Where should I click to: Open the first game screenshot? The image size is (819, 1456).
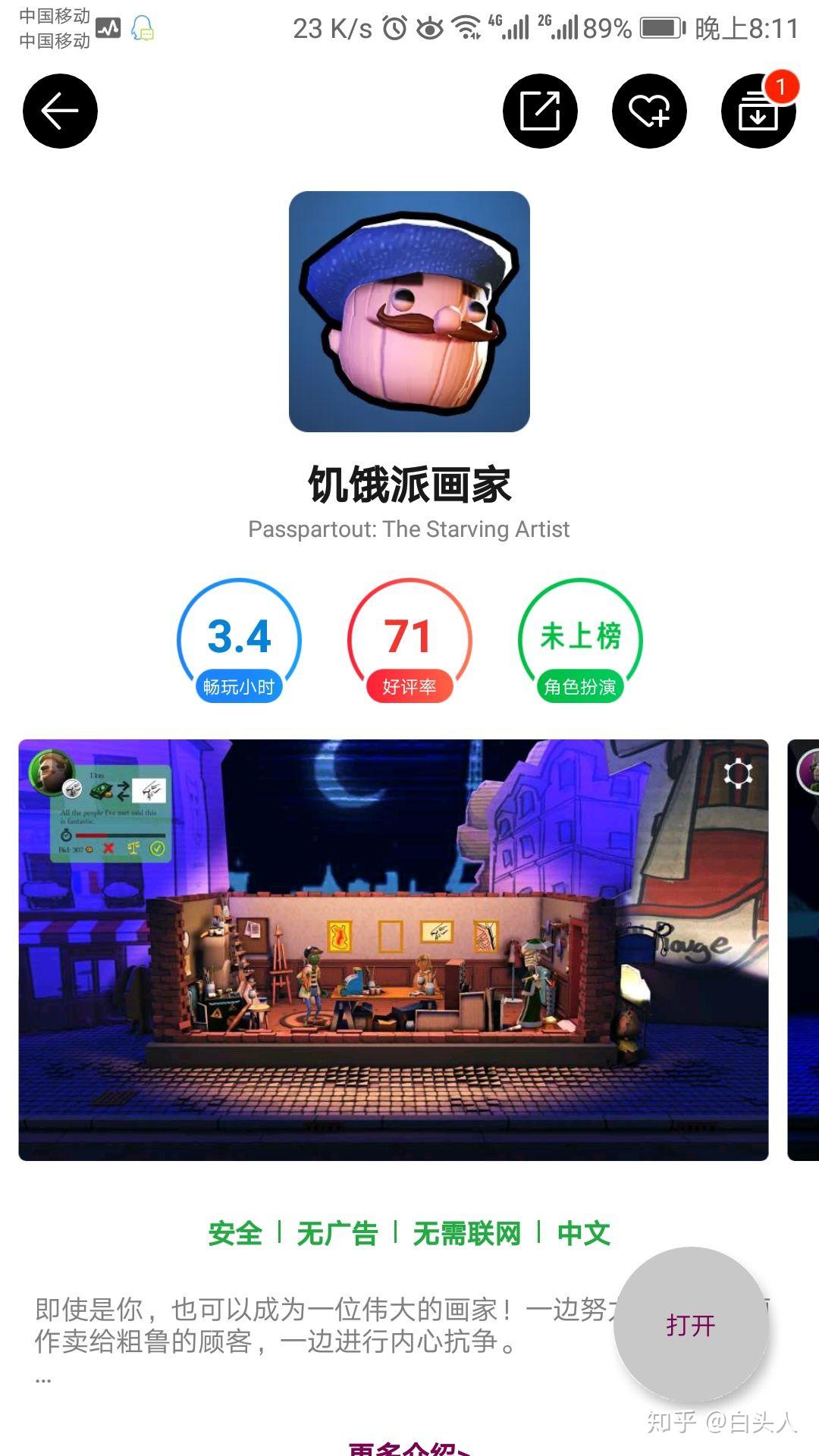[x=393, y=949]
